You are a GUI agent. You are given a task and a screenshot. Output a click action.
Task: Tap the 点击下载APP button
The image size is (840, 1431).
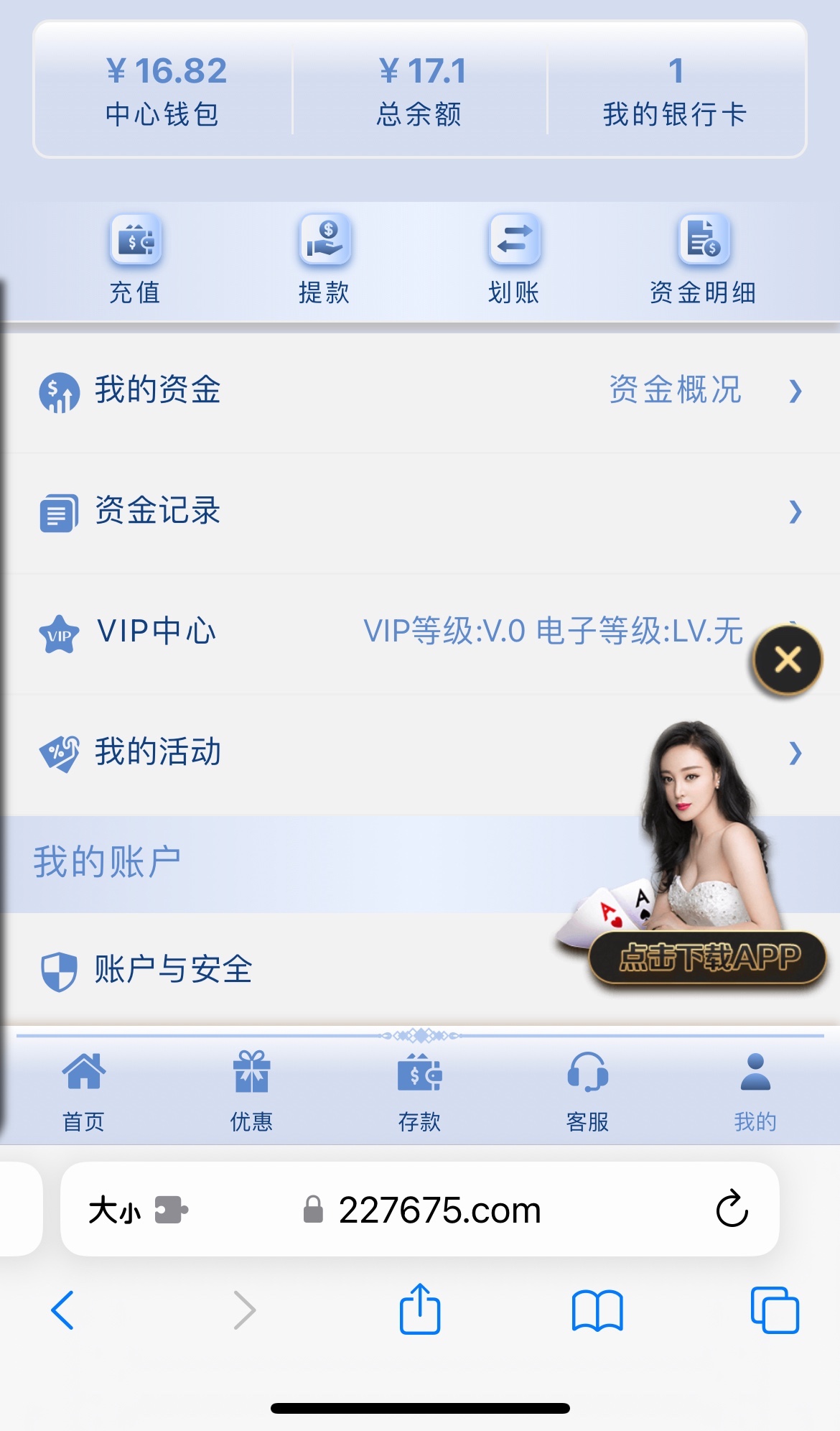coord(708,958)
